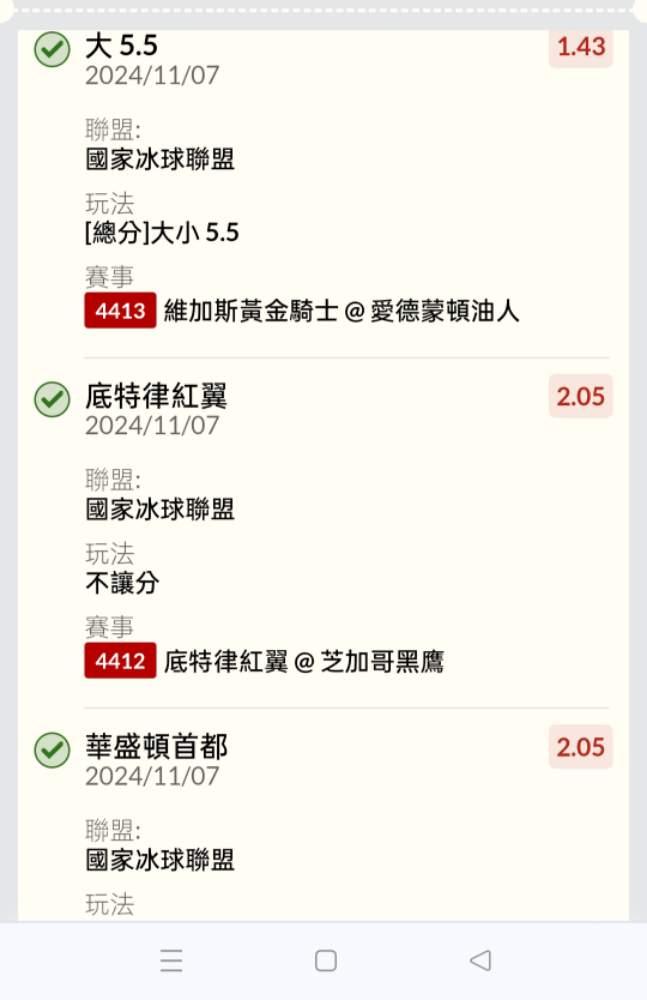
Task: Go back with the system back button
Action: pos(480,961)
